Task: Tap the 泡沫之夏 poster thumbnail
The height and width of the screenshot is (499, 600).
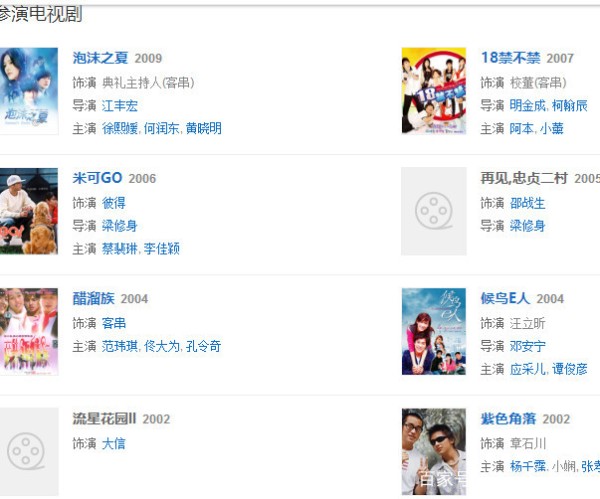Action: tap(28, 90)
